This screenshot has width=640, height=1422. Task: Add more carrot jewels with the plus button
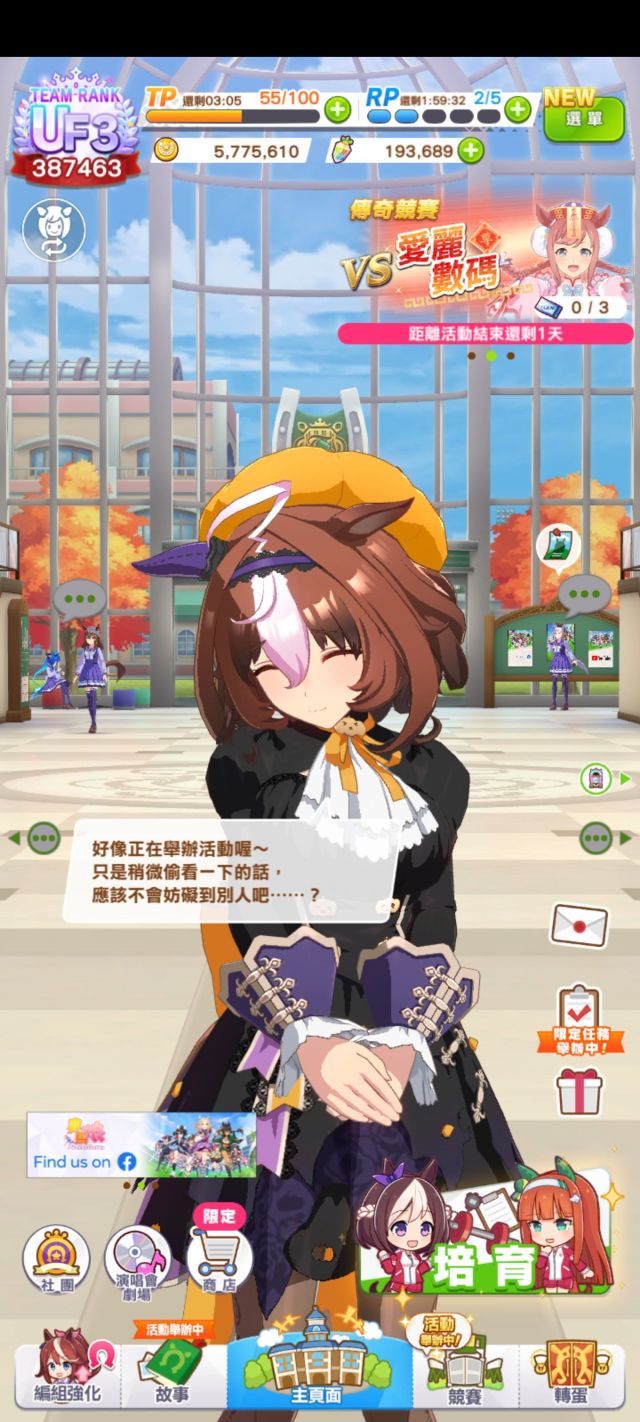469,150
